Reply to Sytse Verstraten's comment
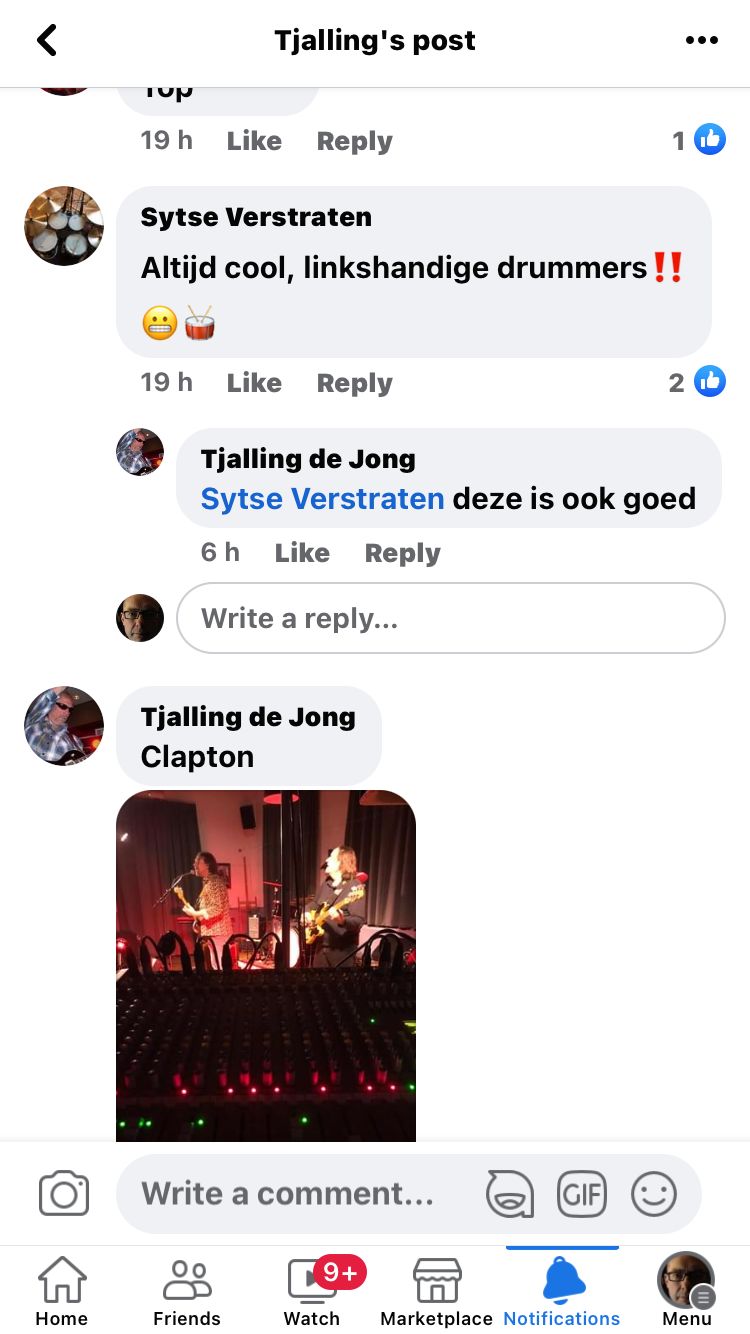 [x=354, y=383]
